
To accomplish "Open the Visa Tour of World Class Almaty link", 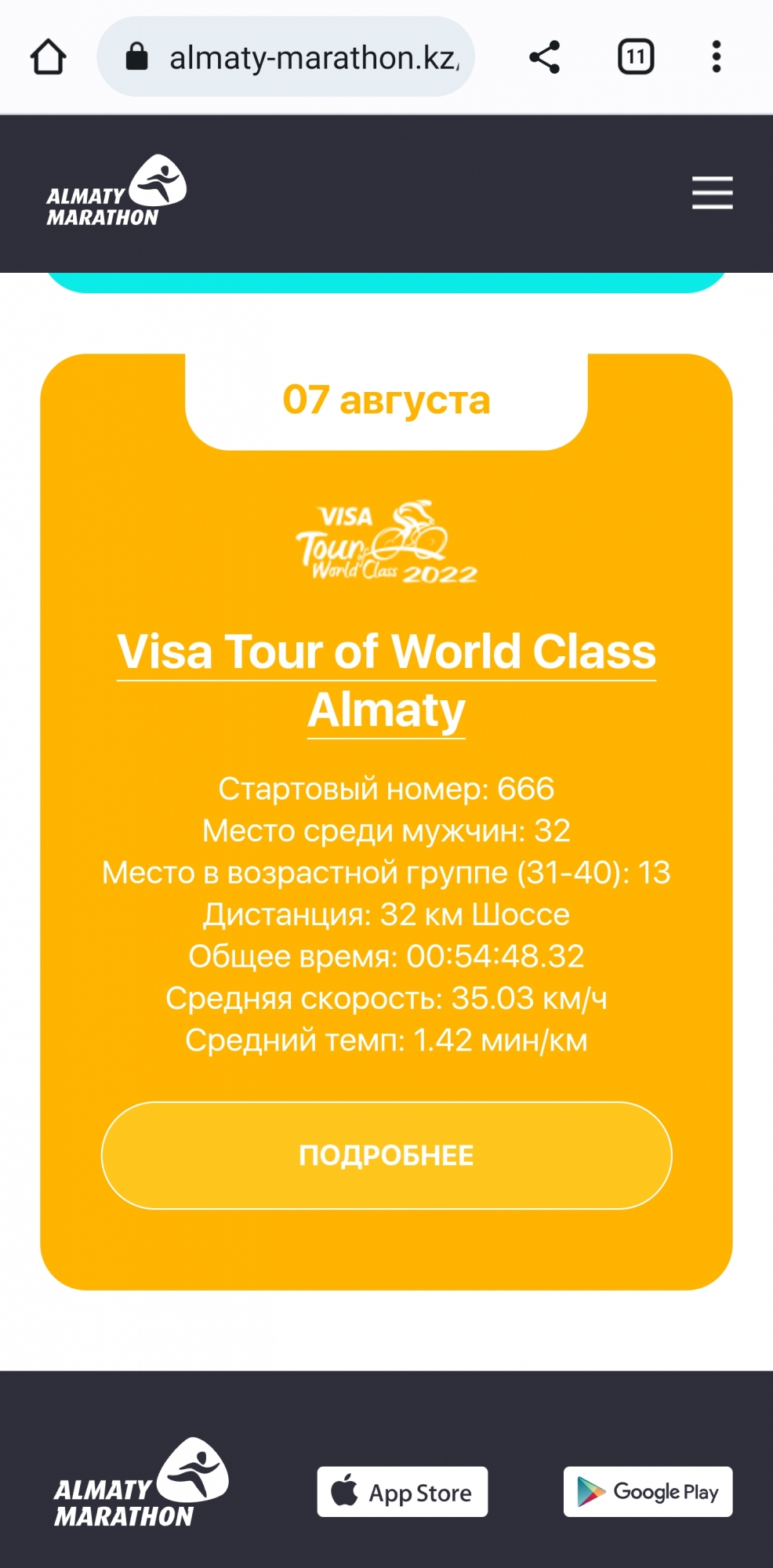I will point(386,679).
